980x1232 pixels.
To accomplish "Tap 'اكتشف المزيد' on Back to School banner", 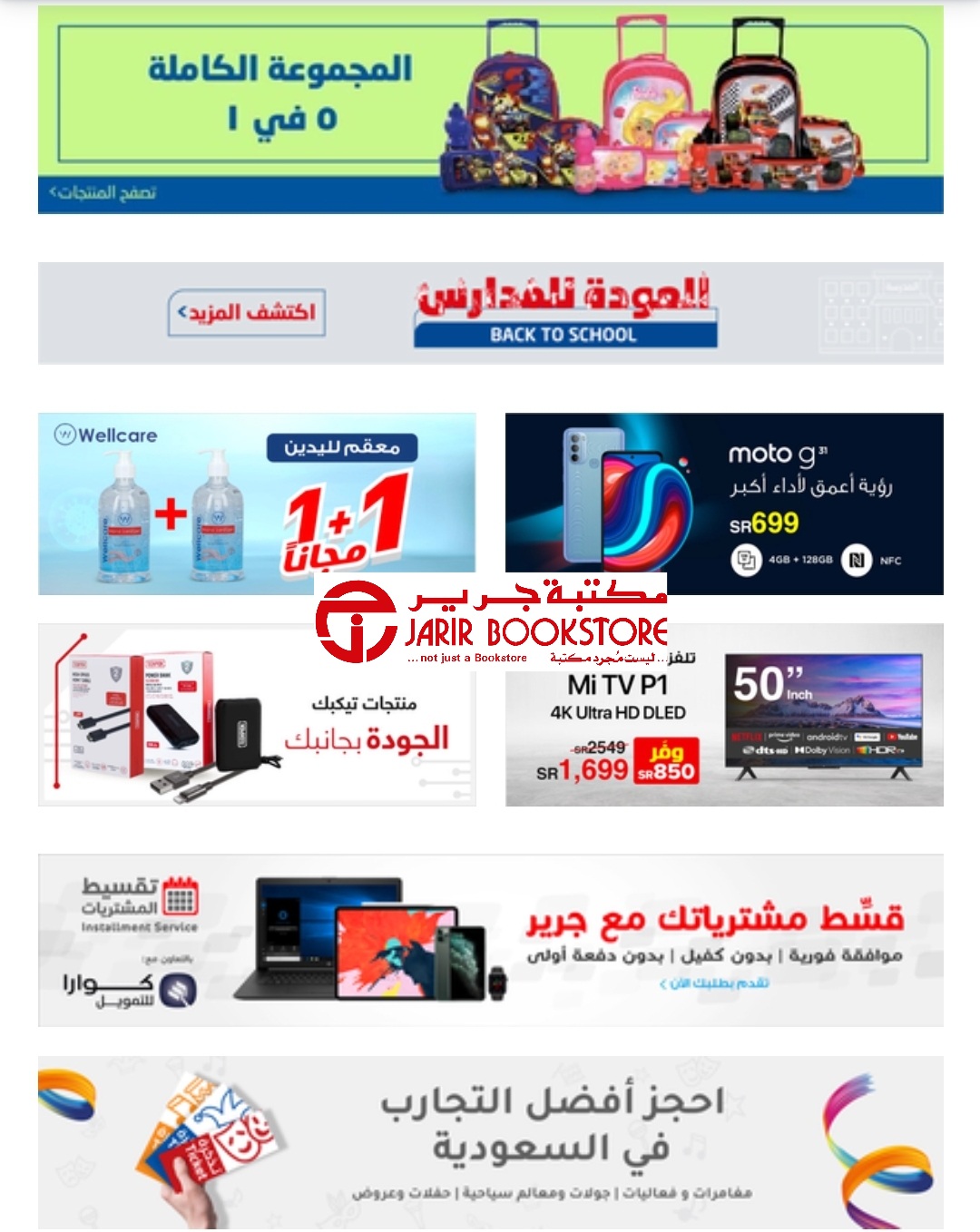I will [247, 313].
